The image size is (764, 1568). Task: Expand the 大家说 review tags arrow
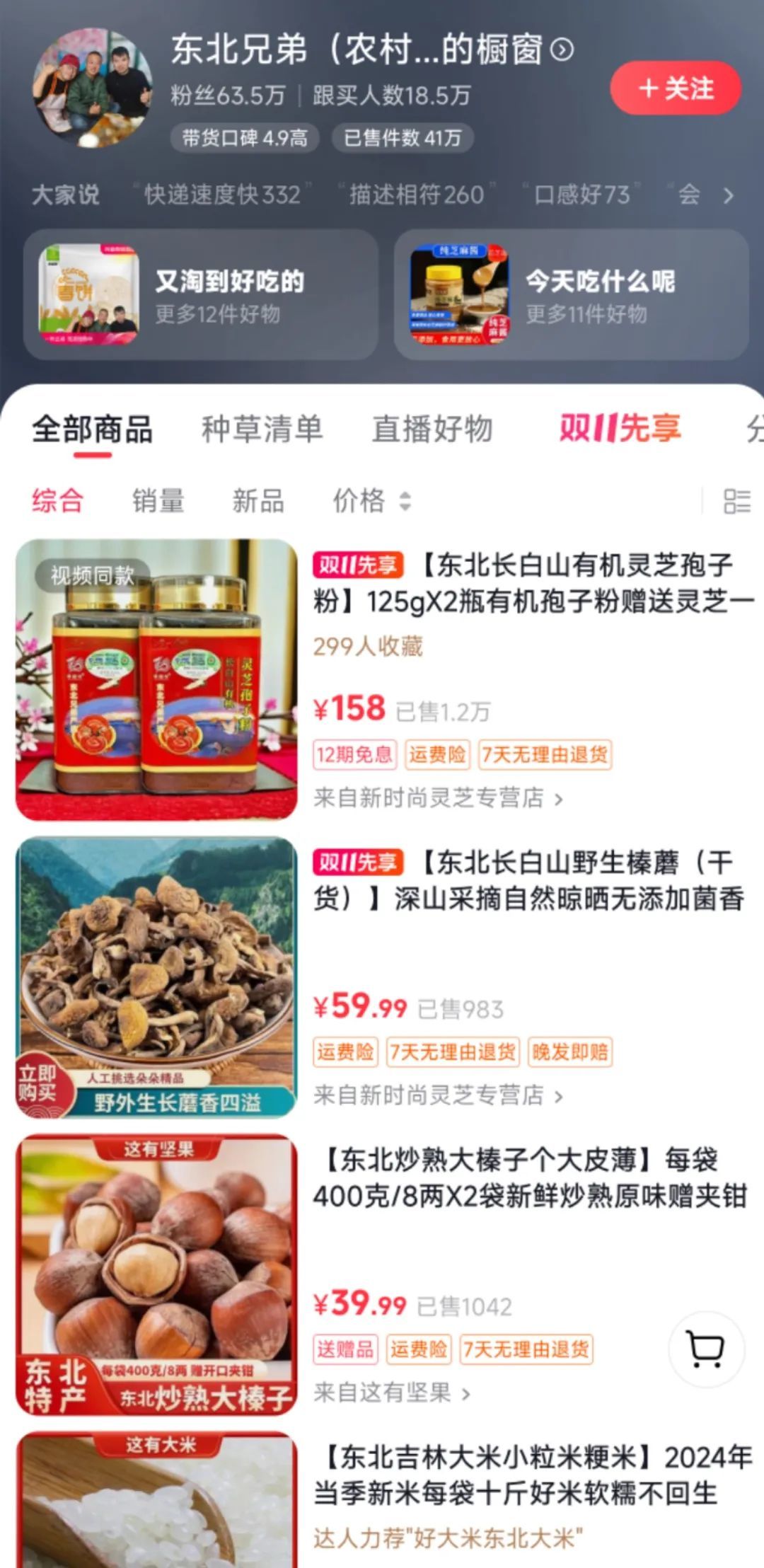(728, 195)
